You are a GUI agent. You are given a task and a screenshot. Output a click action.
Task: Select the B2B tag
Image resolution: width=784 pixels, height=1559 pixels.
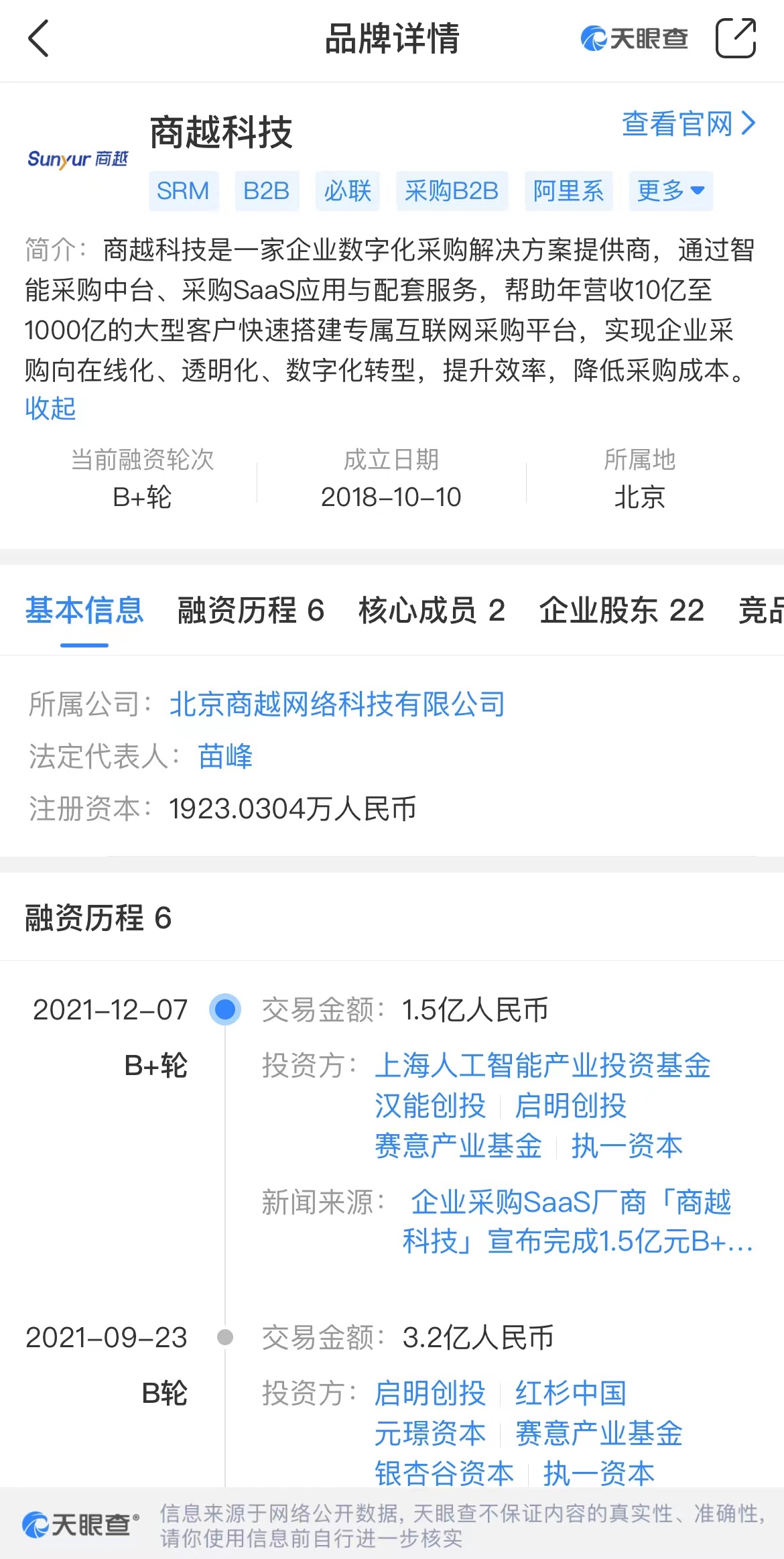coord(266,191)
